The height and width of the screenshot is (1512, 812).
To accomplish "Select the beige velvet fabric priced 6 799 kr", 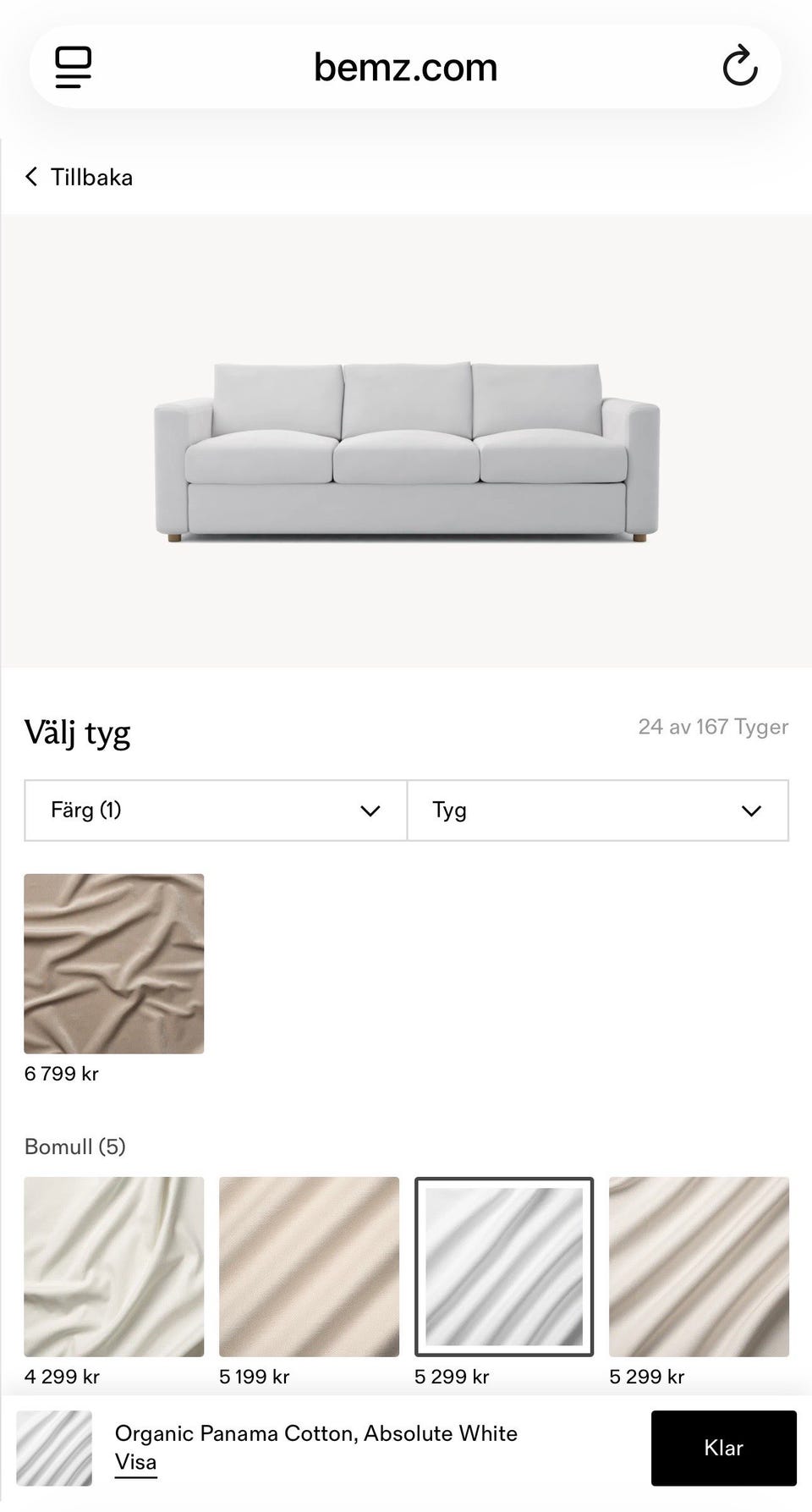I will [x=114, y=964].
